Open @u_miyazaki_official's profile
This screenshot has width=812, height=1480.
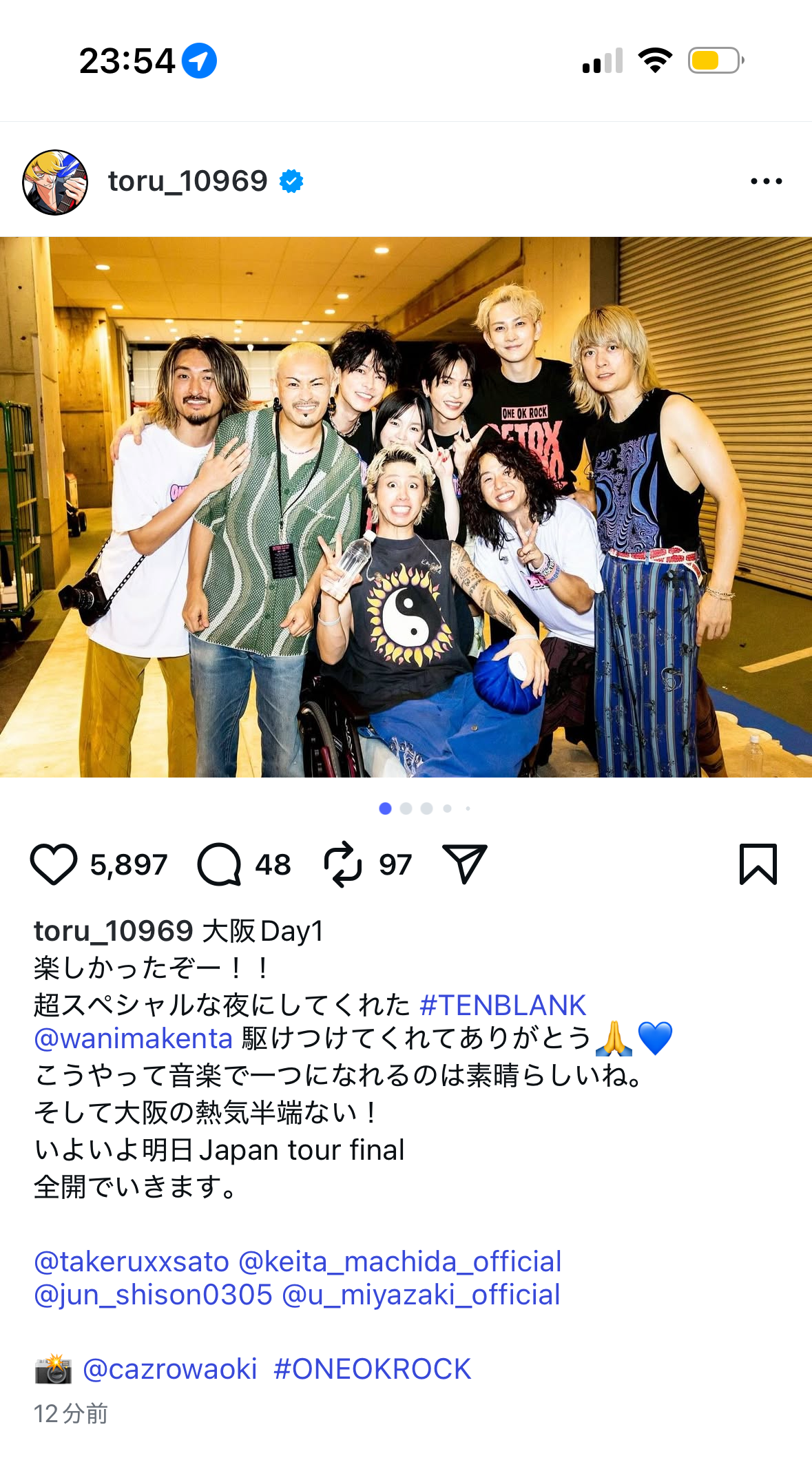coord(421,1295)
